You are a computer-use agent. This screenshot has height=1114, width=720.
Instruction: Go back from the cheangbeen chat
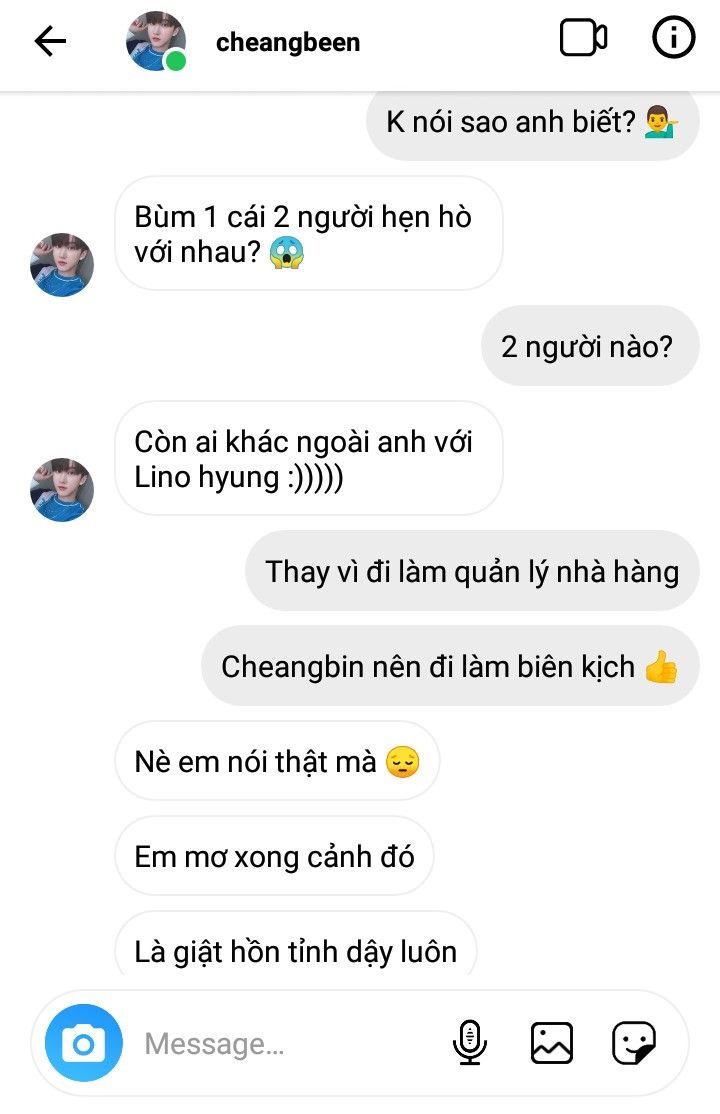click(x=50, y=41)
